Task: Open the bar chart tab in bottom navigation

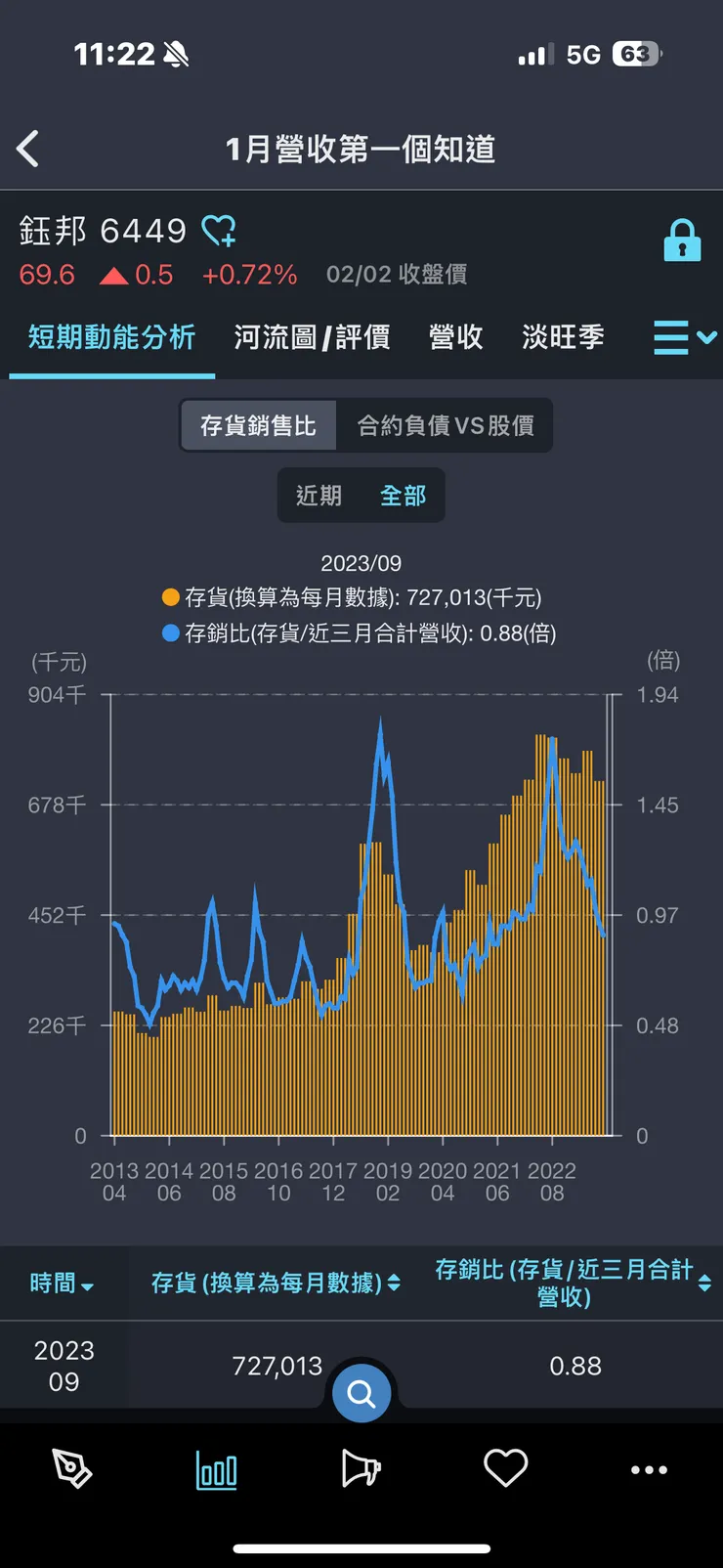Action: [217, 1467]
